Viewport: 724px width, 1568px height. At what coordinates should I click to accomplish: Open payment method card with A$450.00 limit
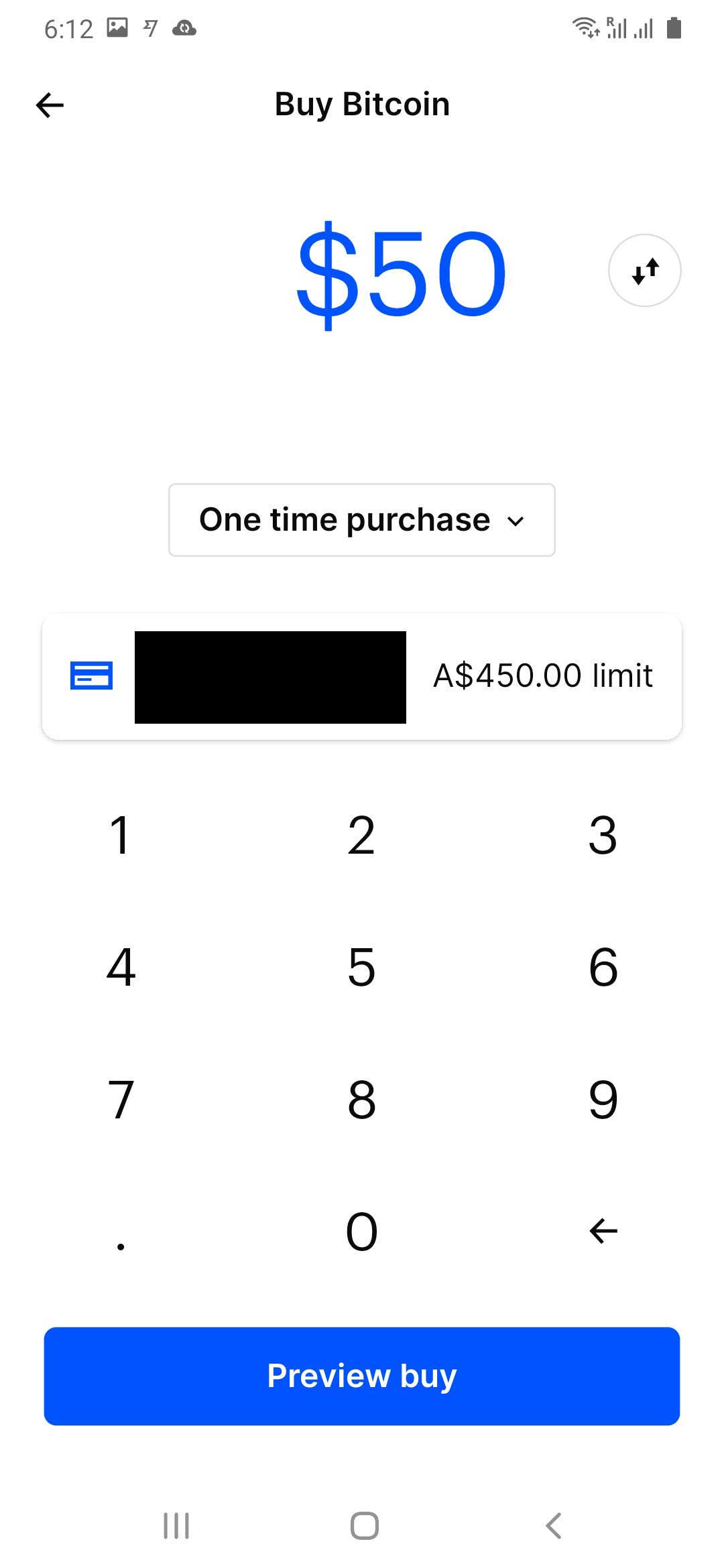click(362, 676)
